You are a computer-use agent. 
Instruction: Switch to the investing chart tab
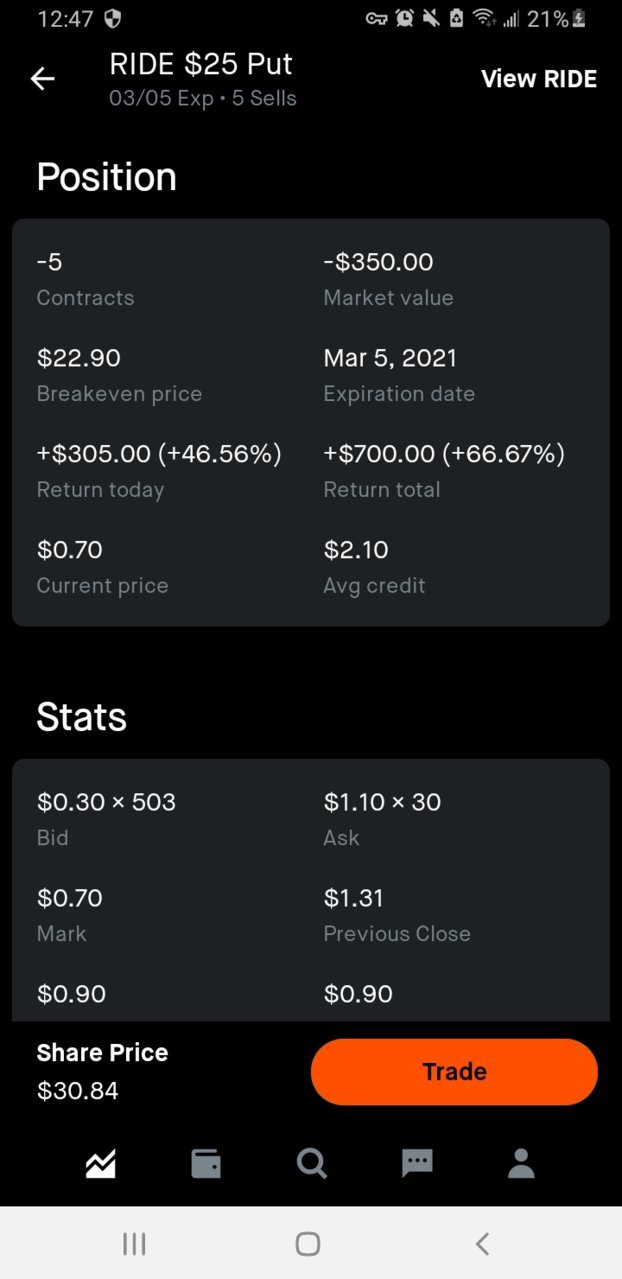101,1163
